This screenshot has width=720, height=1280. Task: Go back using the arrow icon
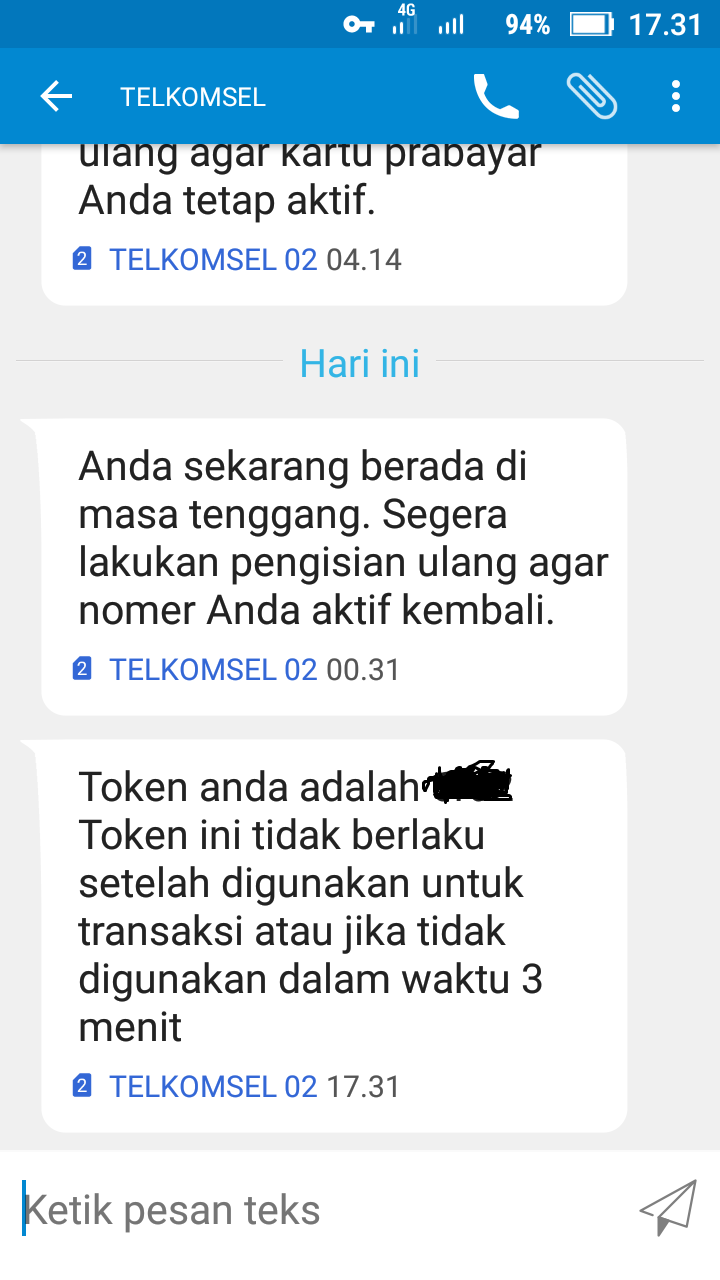[x=56, y=97]
